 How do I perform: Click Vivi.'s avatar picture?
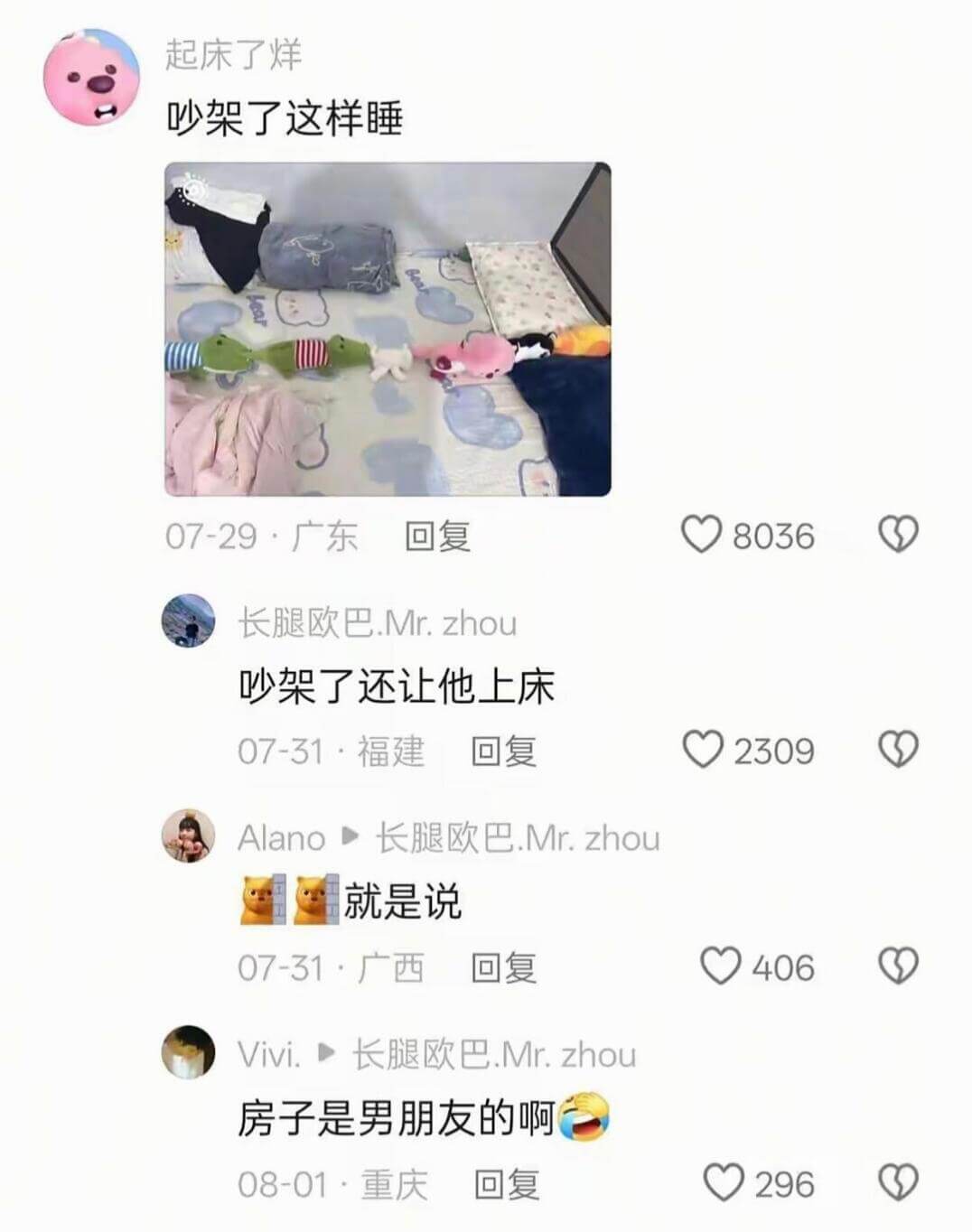(188, 1052)
